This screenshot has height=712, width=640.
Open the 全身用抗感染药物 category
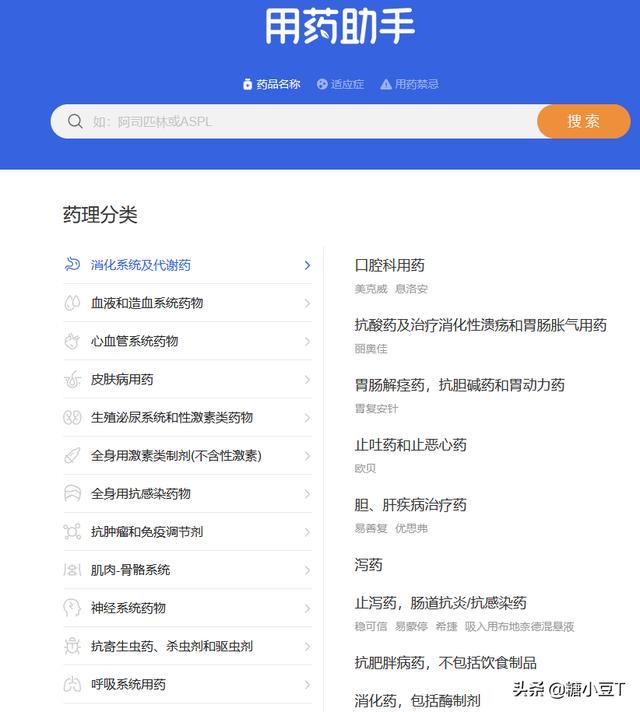point(141,494)
